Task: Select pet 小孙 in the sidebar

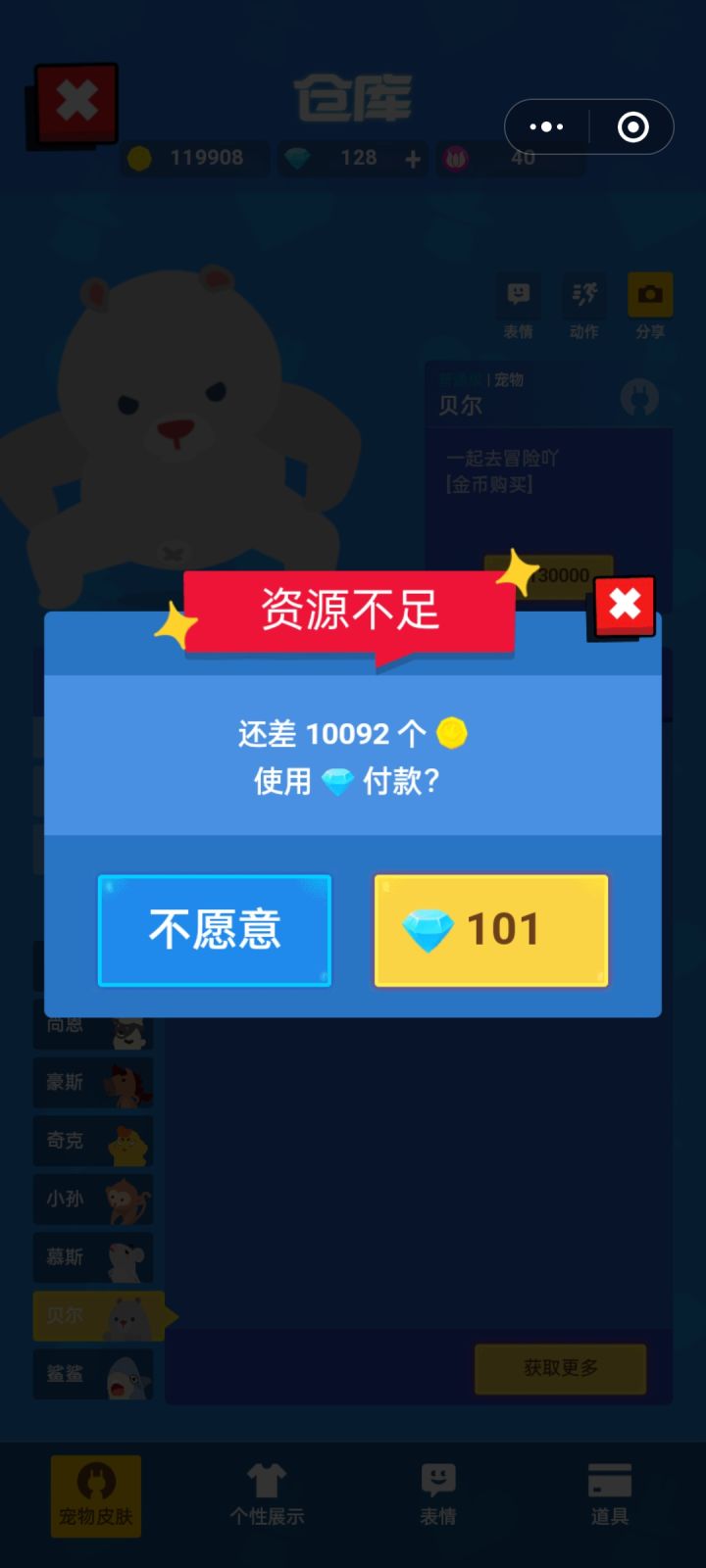Action: [92, 1200]
